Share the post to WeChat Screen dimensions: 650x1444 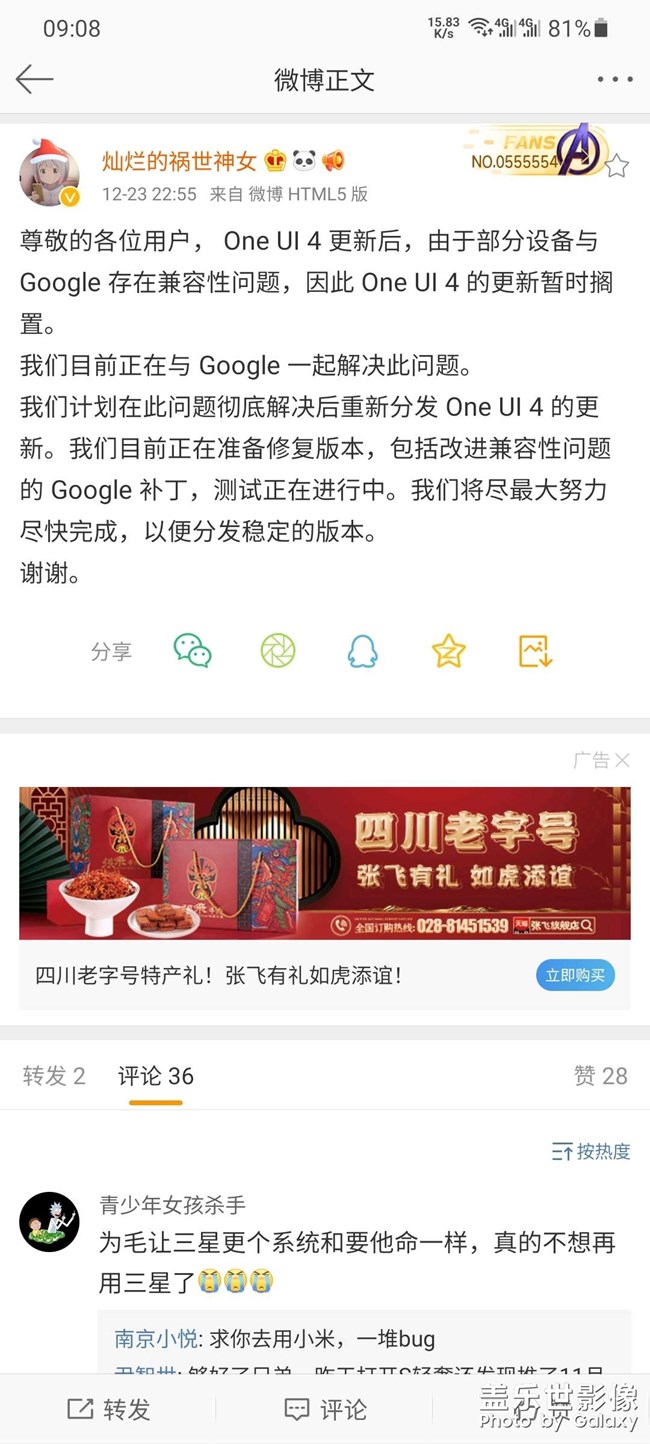click(x=192, y=651)
